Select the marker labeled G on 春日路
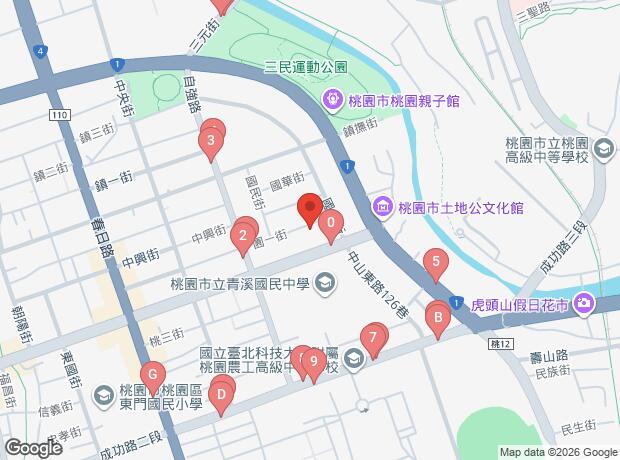The width and height of the screenshot is (620, 460). (x=152, y=375)
